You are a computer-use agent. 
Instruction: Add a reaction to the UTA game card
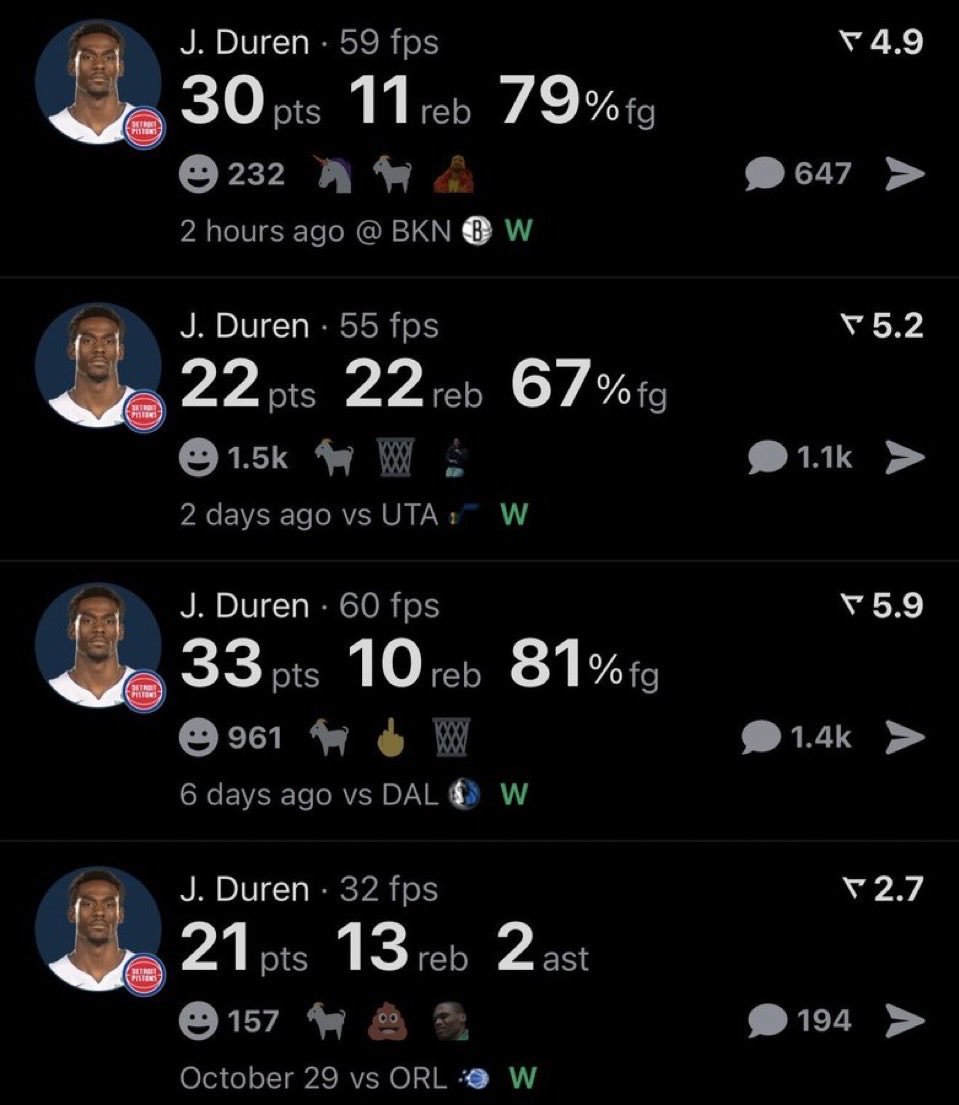click(198, 458)
